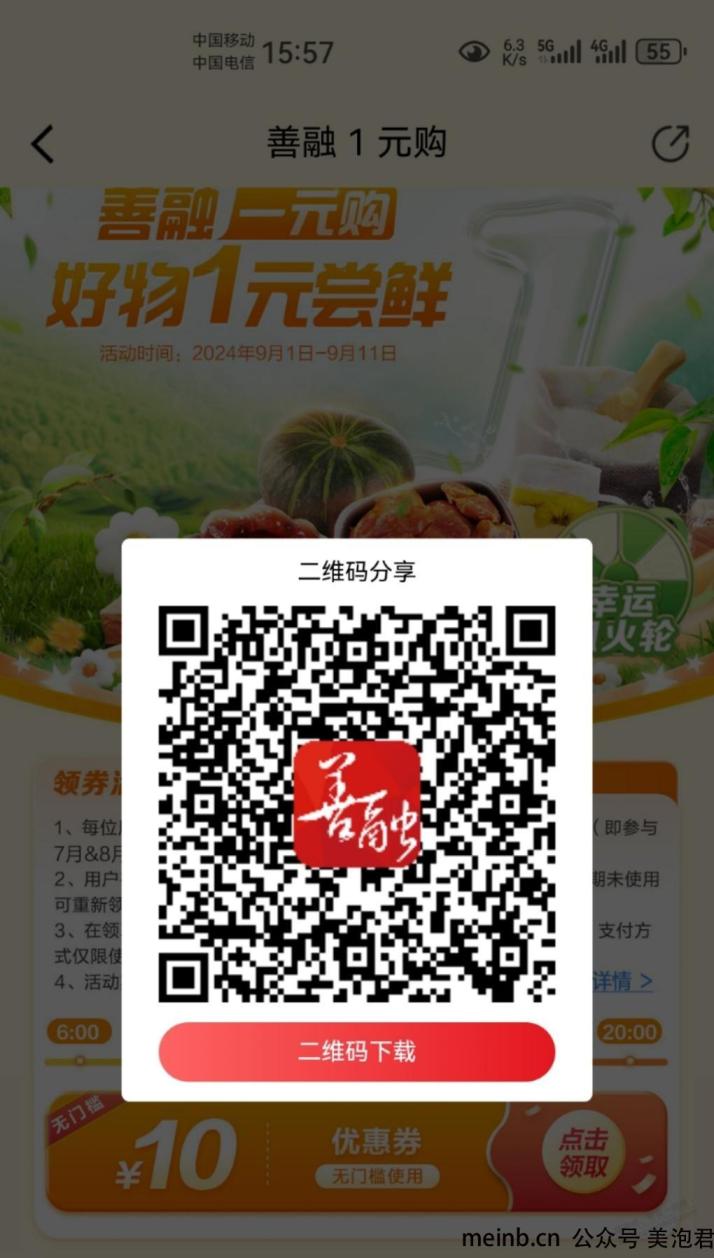The height and width of the screenshot is (1258, 714).
Task: Claim the ¥10 coupon with 点击领取
Action: point(583,1152)
